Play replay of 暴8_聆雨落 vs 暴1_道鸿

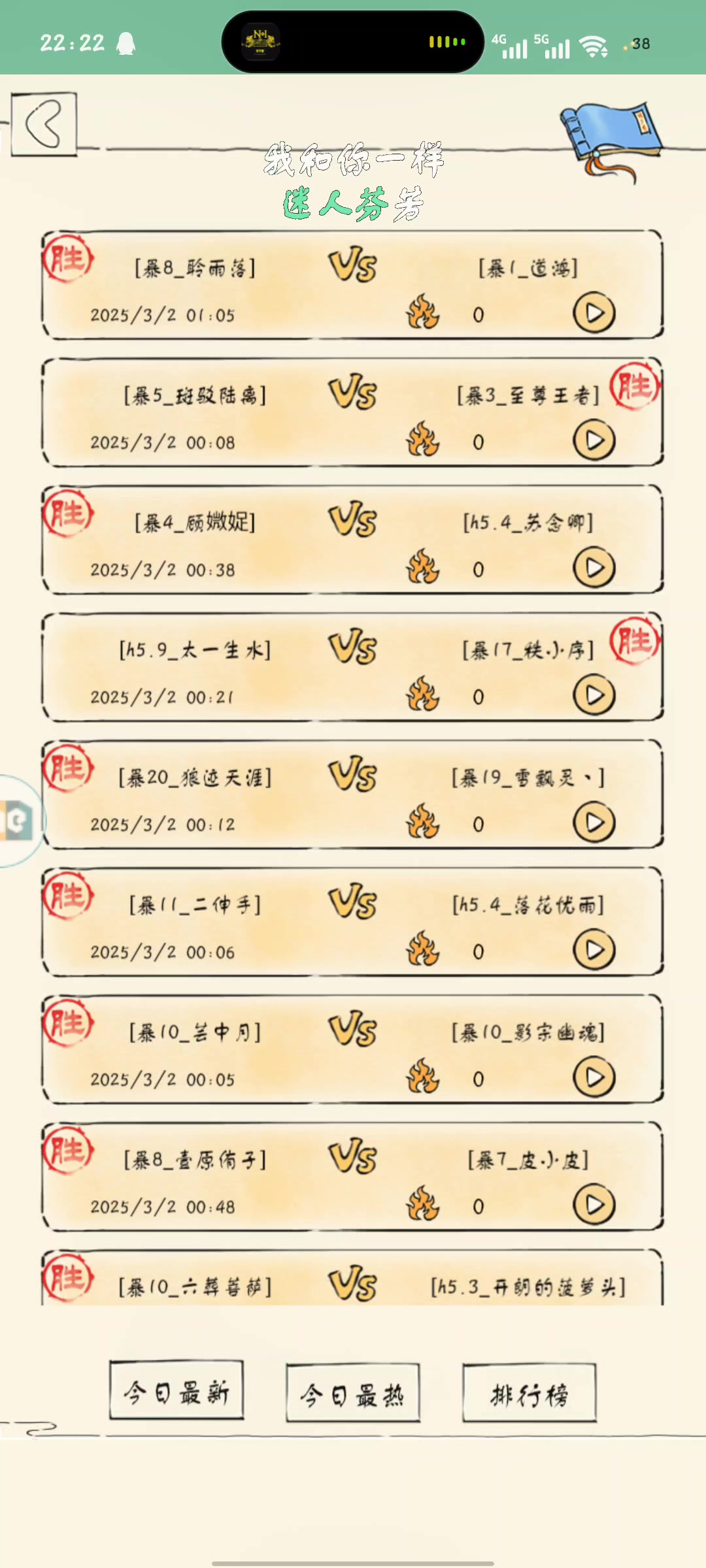[594, 313]
